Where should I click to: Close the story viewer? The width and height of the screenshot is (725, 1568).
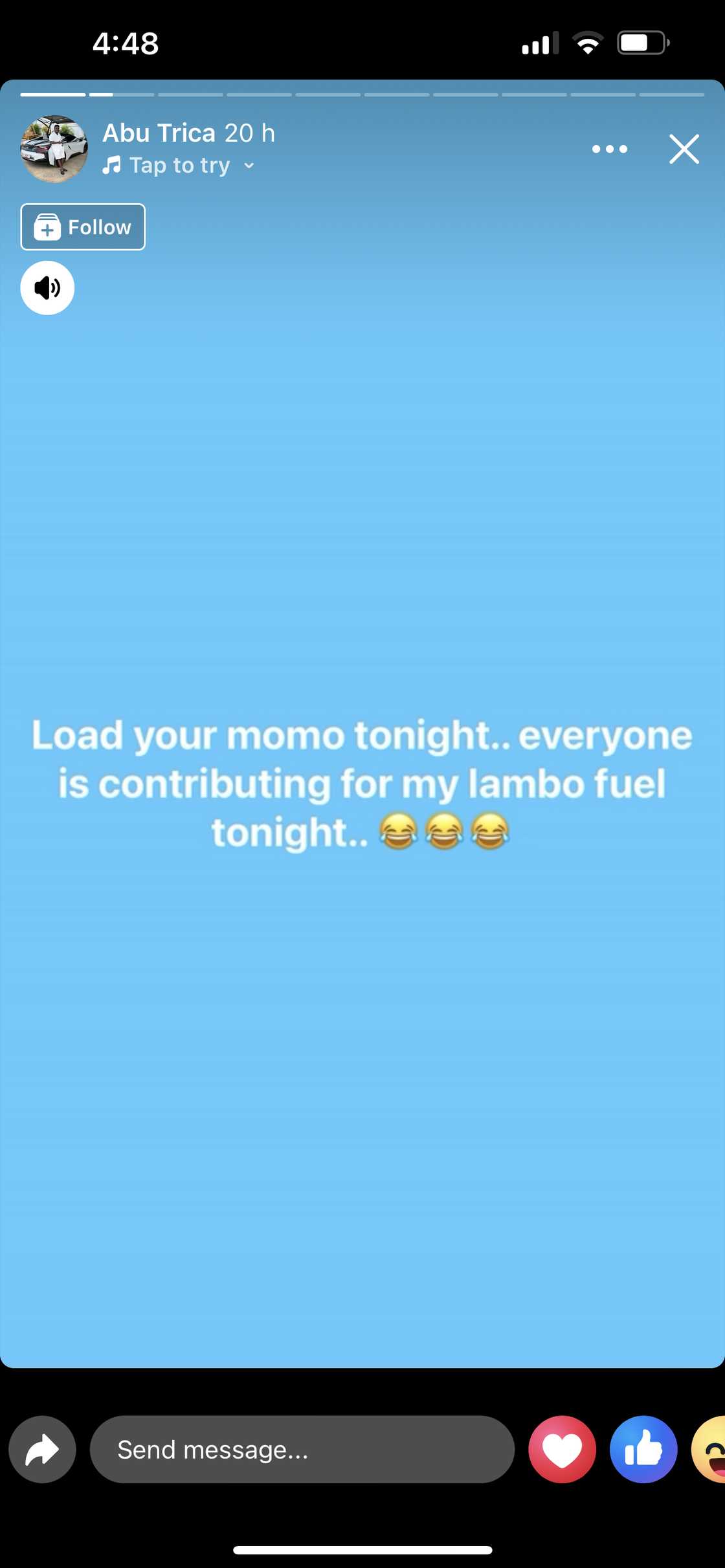tap(684, 149)
